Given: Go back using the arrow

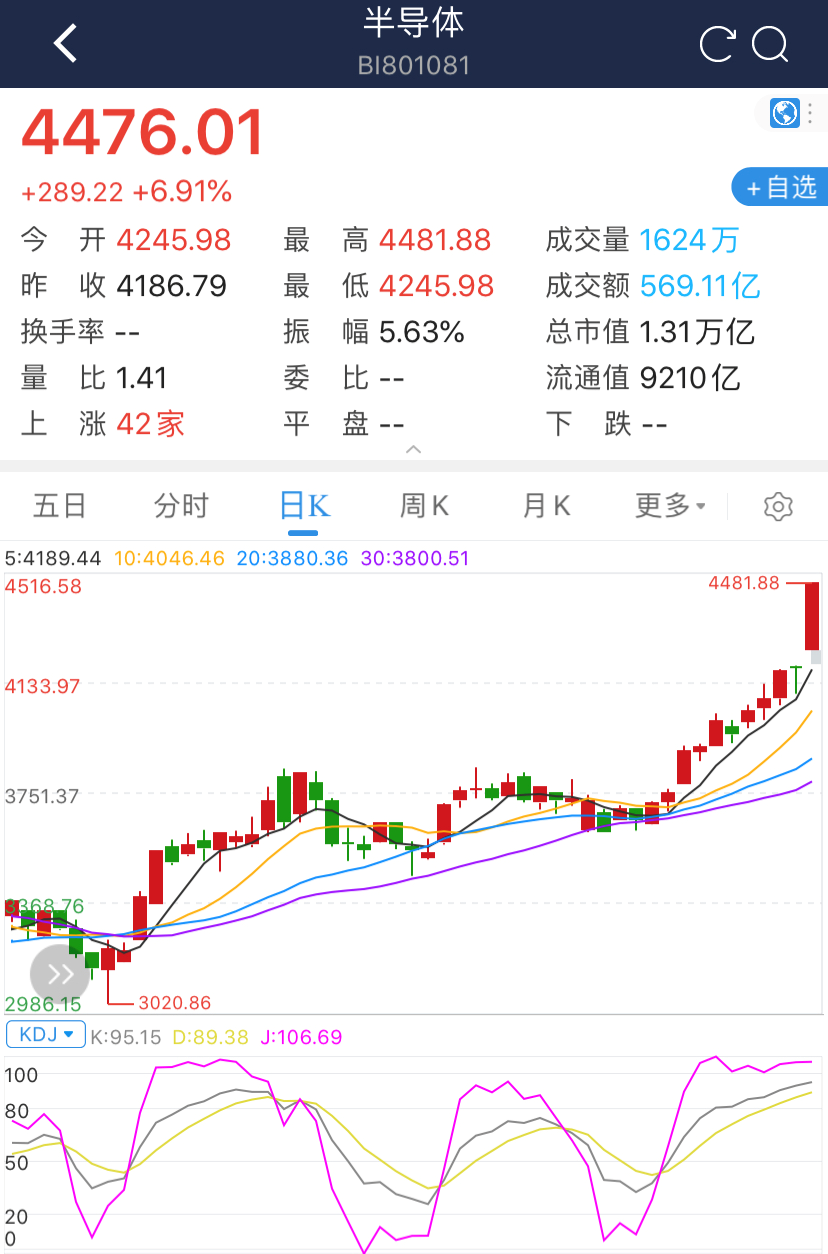Looking at the screenshot, I should point(65,44).
